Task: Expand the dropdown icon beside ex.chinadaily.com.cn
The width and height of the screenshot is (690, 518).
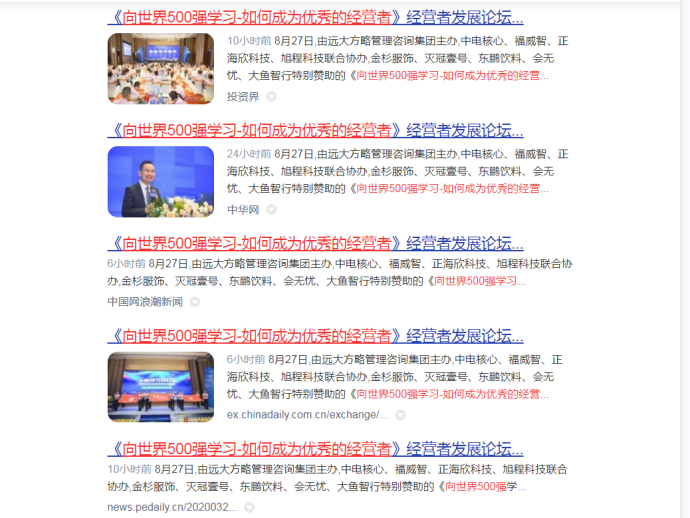Action: coord(400,414)
